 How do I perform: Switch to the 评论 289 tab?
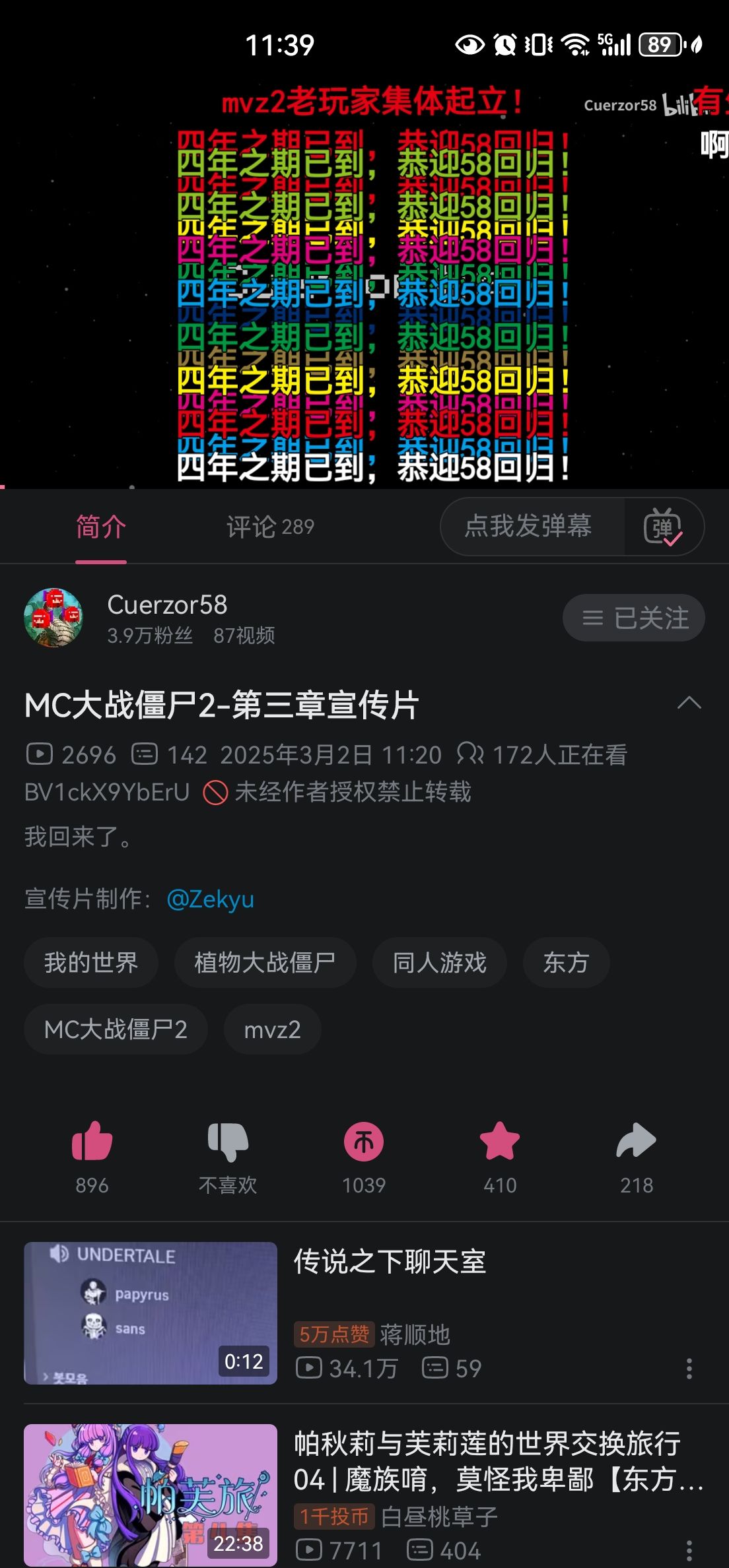point(270,527)
